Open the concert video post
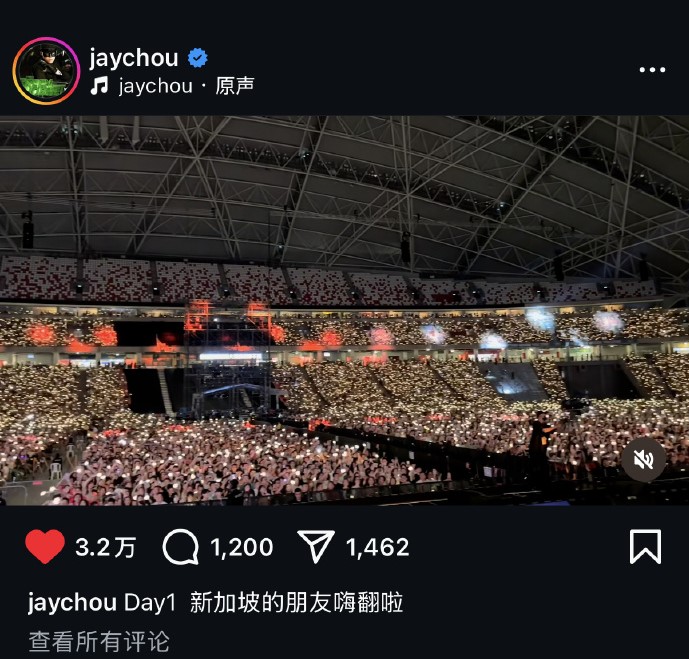 (344, 310)
